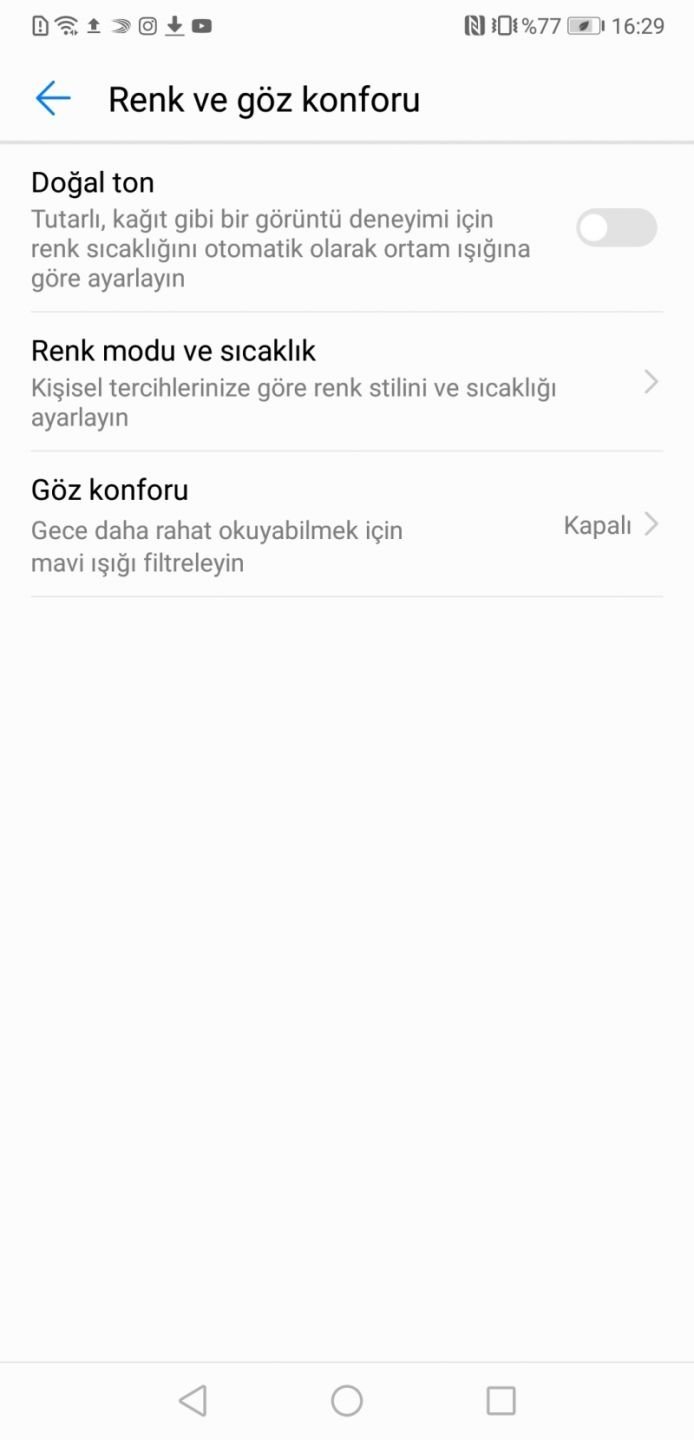Go back using the top arrow

[53, 98]
